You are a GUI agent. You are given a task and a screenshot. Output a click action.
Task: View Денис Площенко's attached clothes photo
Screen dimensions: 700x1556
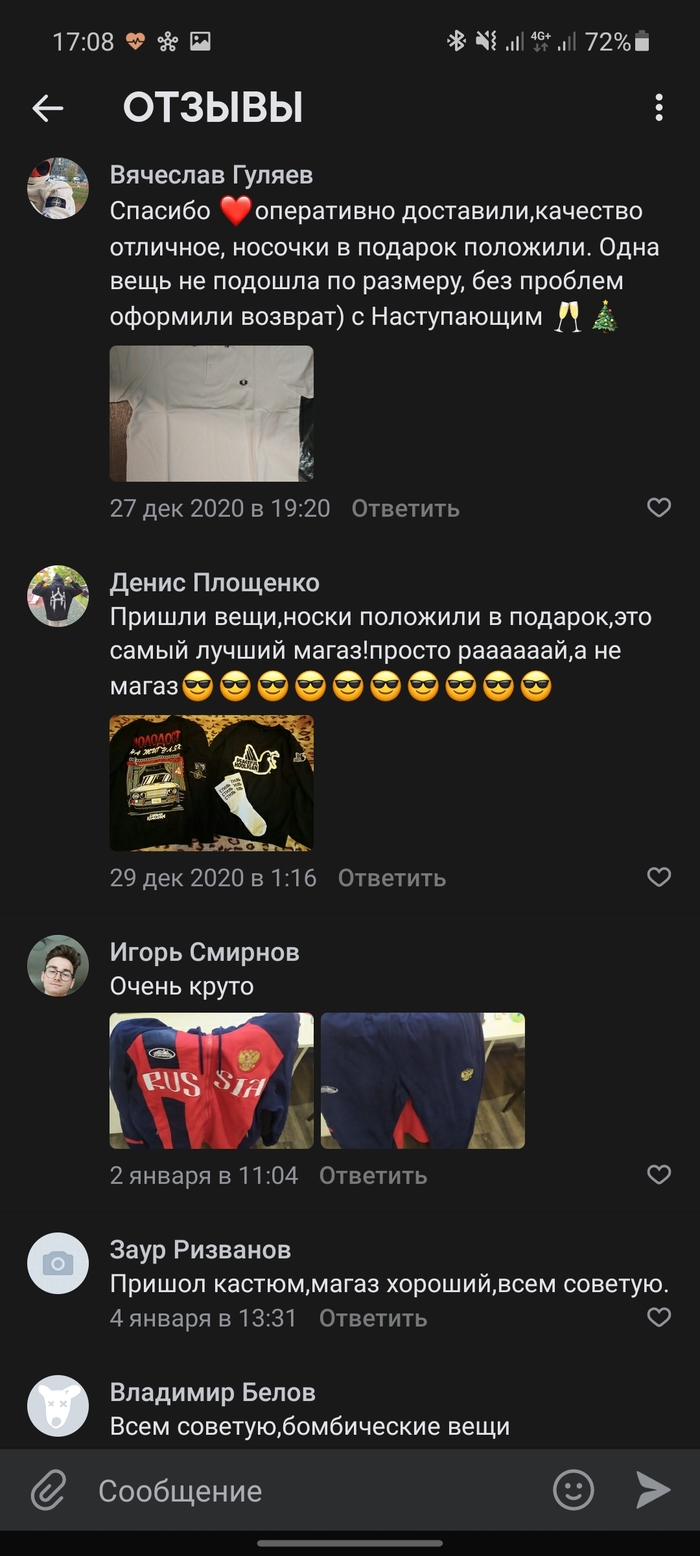[211, 783]
